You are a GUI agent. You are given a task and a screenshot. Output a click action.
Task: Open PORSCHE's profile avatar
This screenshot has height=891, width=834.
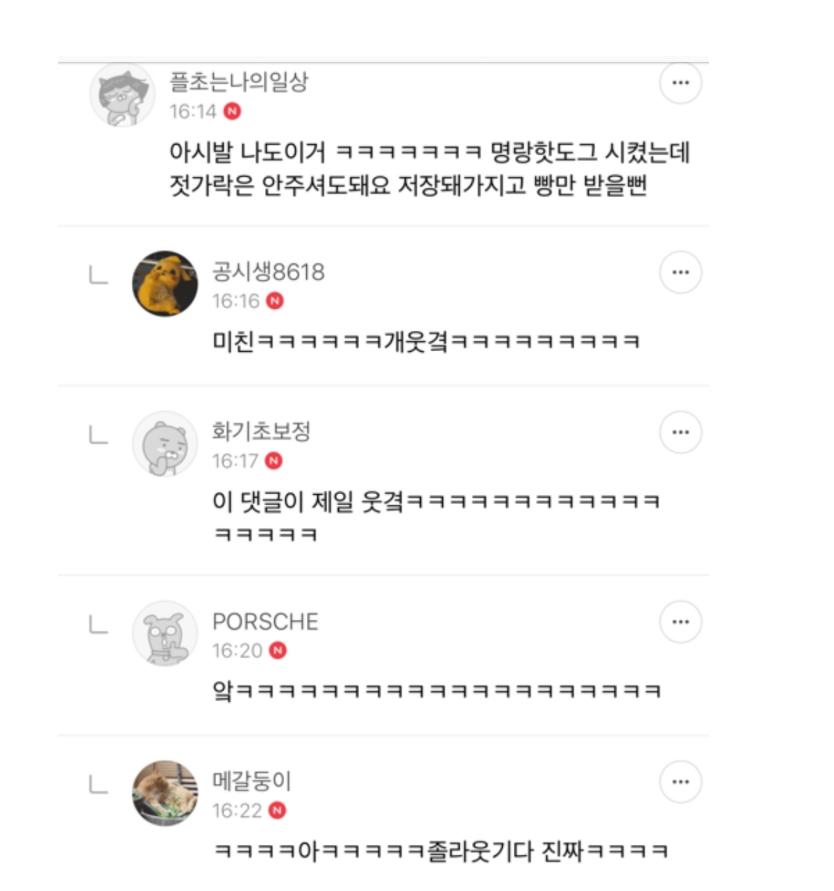pyautogui.click(x=165, y=633)
